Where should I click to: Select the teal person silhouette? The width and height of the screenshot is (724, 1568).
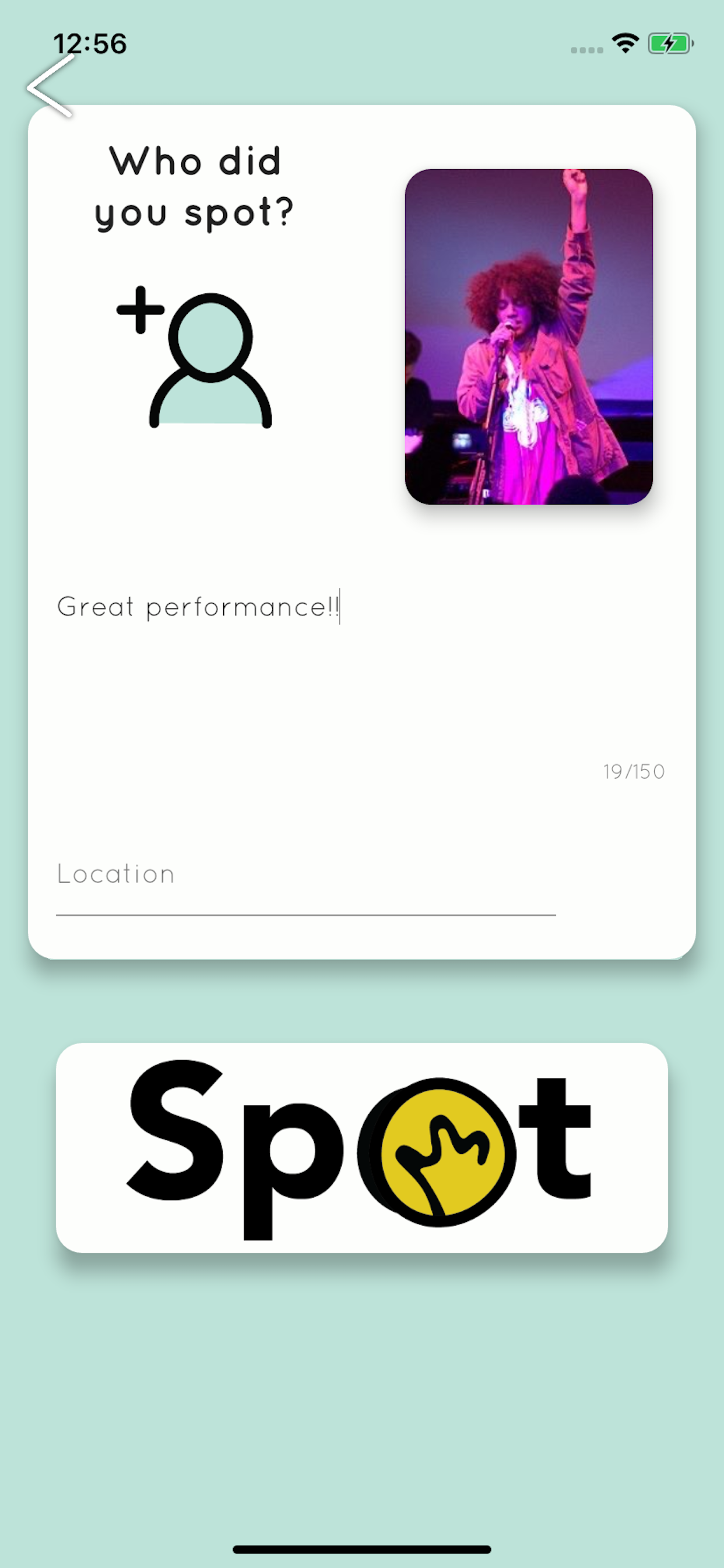(x=210, y=365)
